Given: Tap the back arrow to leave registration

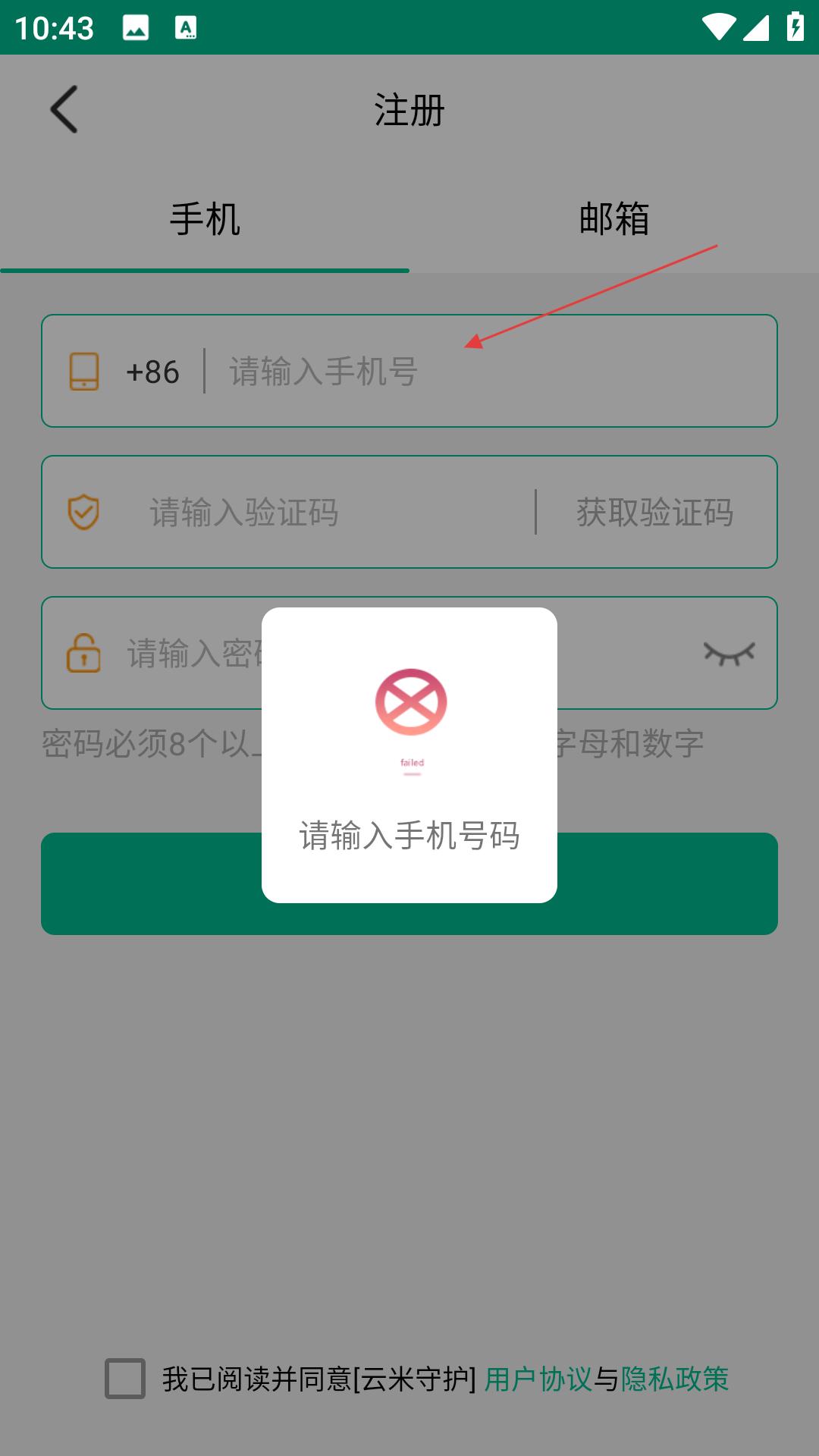Looking at the screenshot, I should click(x=64, y=108).
